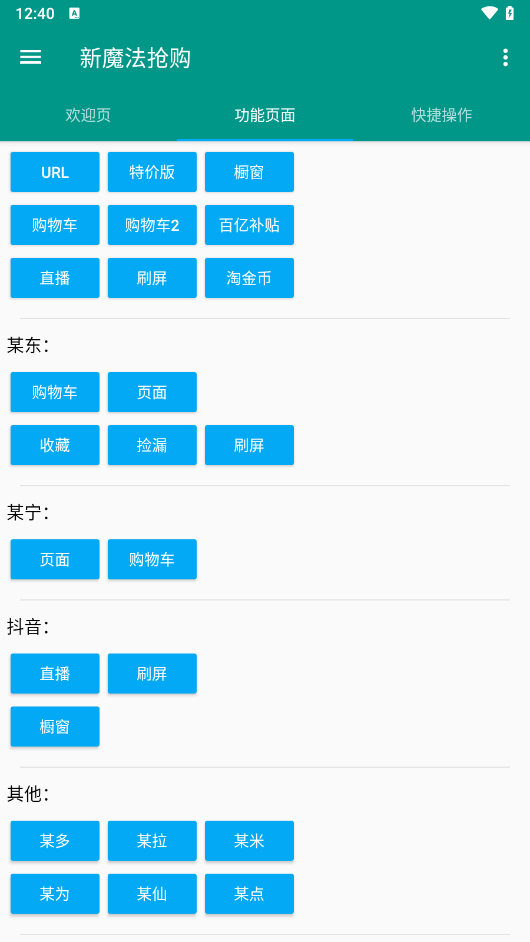Tap the 某米 button
This screenshot has height=942, width=530.
click(249, 841)
